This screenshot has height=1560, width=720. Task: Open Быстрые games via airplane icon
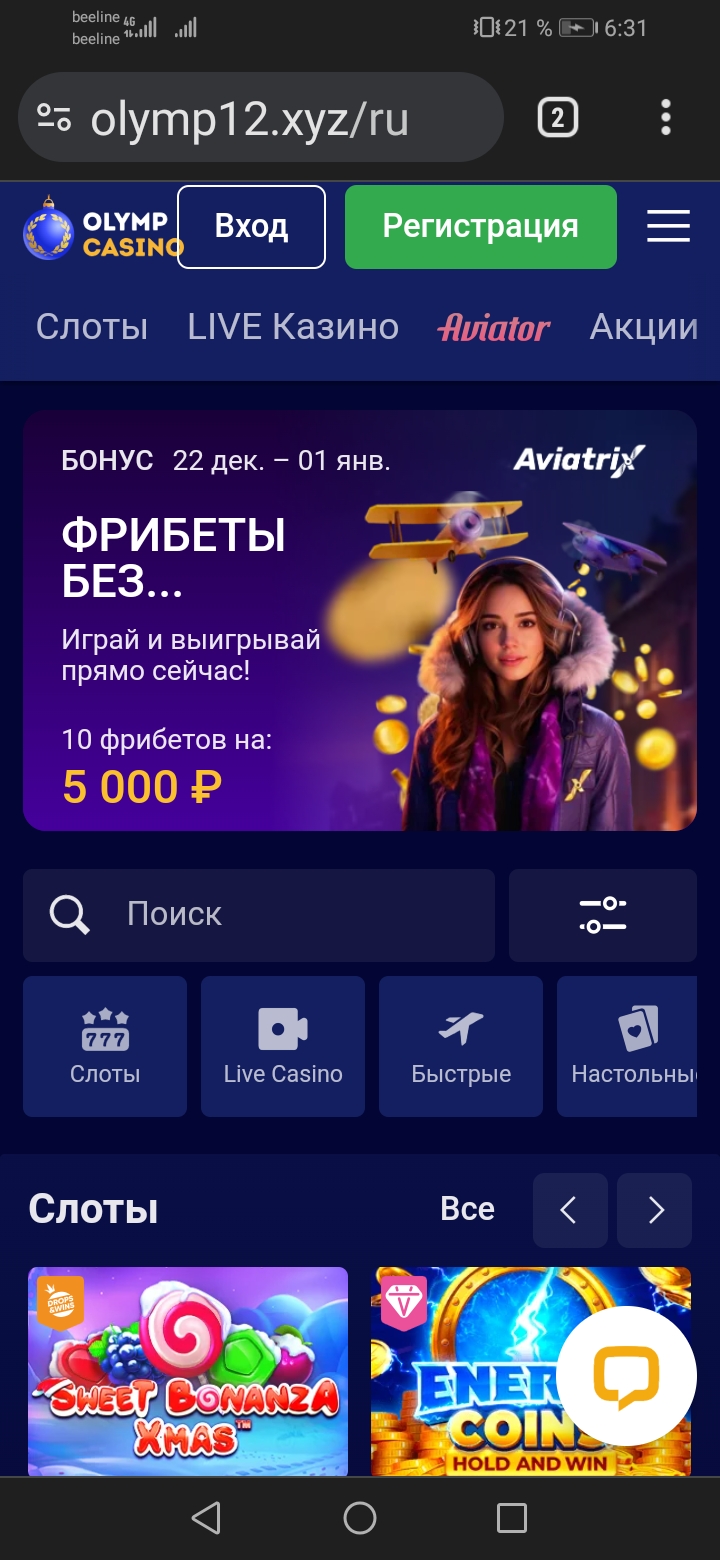pyautogui.click(x=460, y=1045)
